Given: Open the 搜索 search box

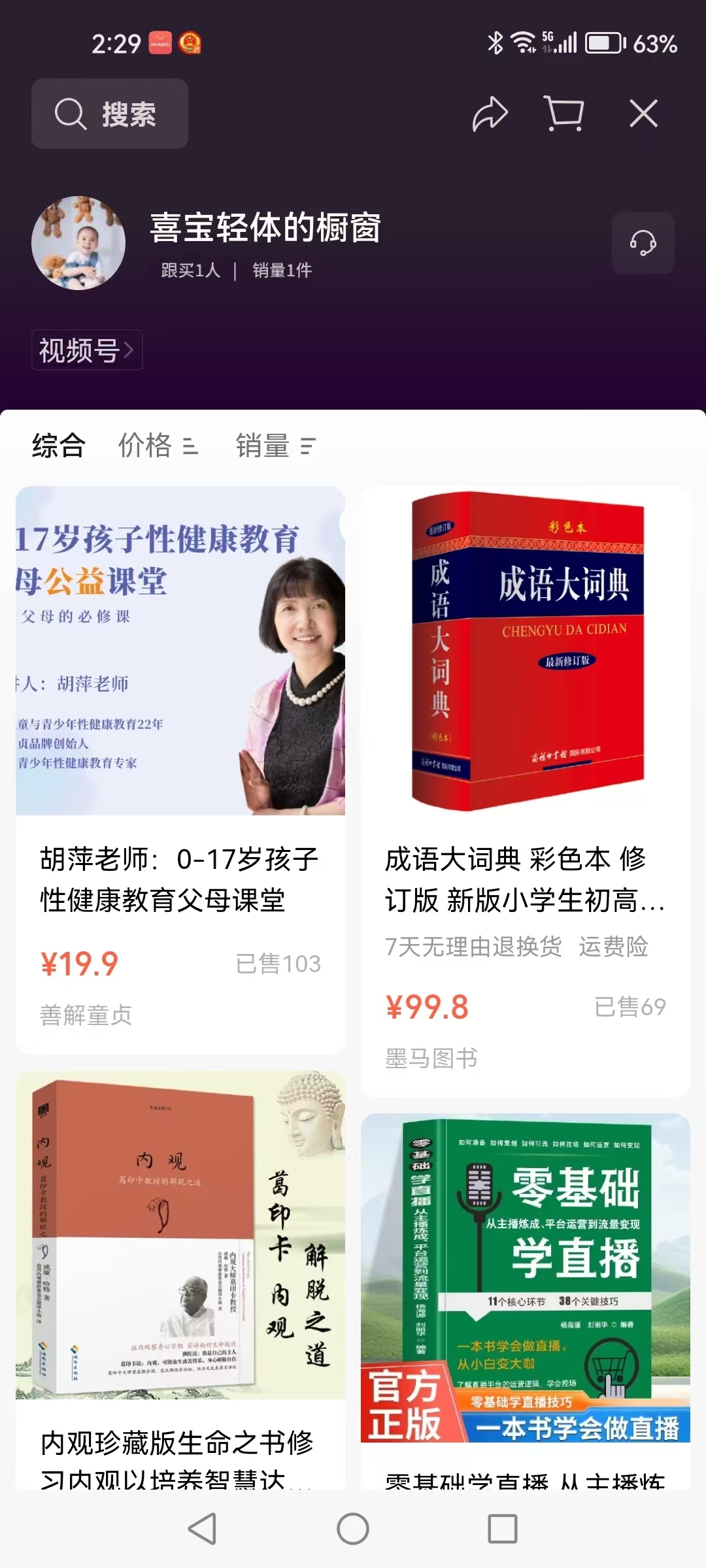Looking at the screenshot, I should click(110, 114).
